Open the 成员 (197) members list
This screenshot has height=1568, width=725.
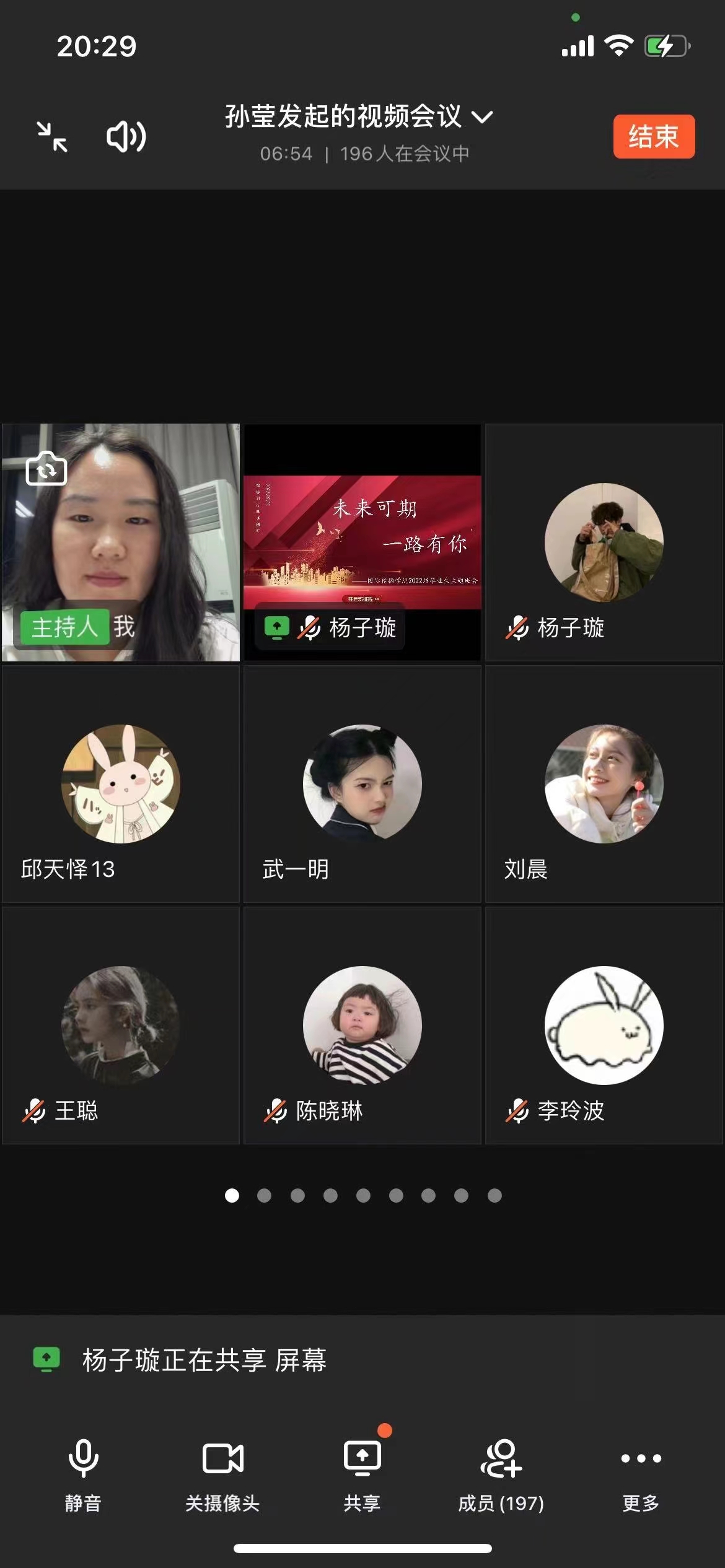(501, 1474)
